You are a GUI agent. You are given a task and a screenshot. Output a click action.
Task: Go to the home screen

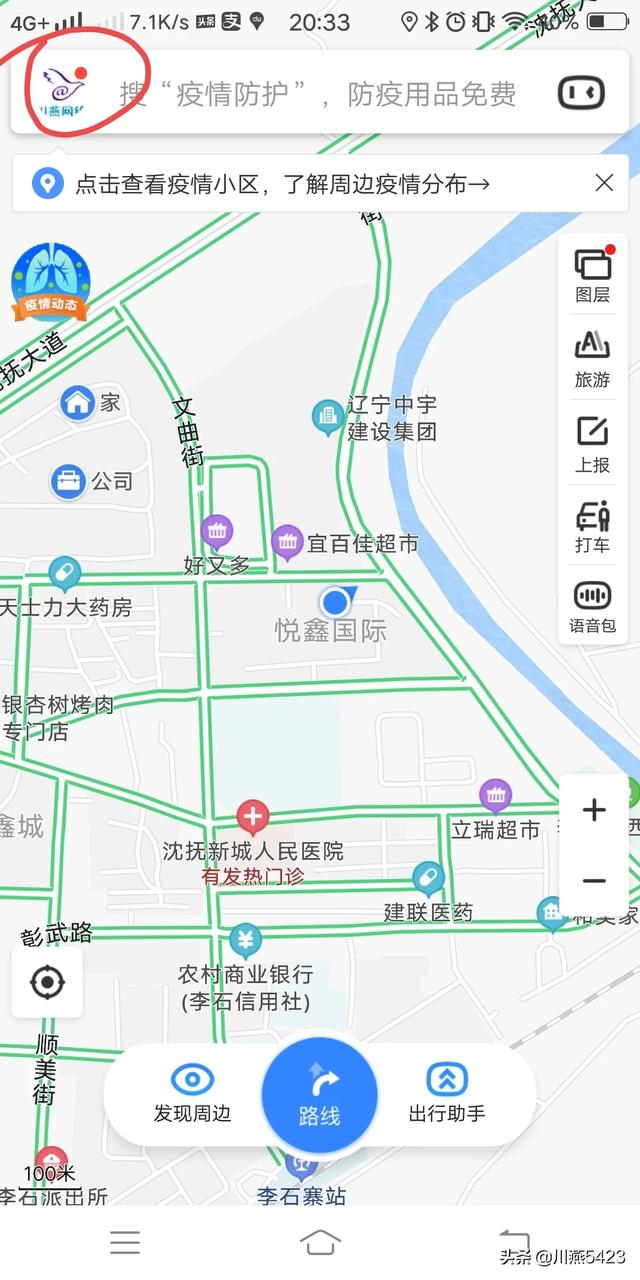pos(319,1242)
